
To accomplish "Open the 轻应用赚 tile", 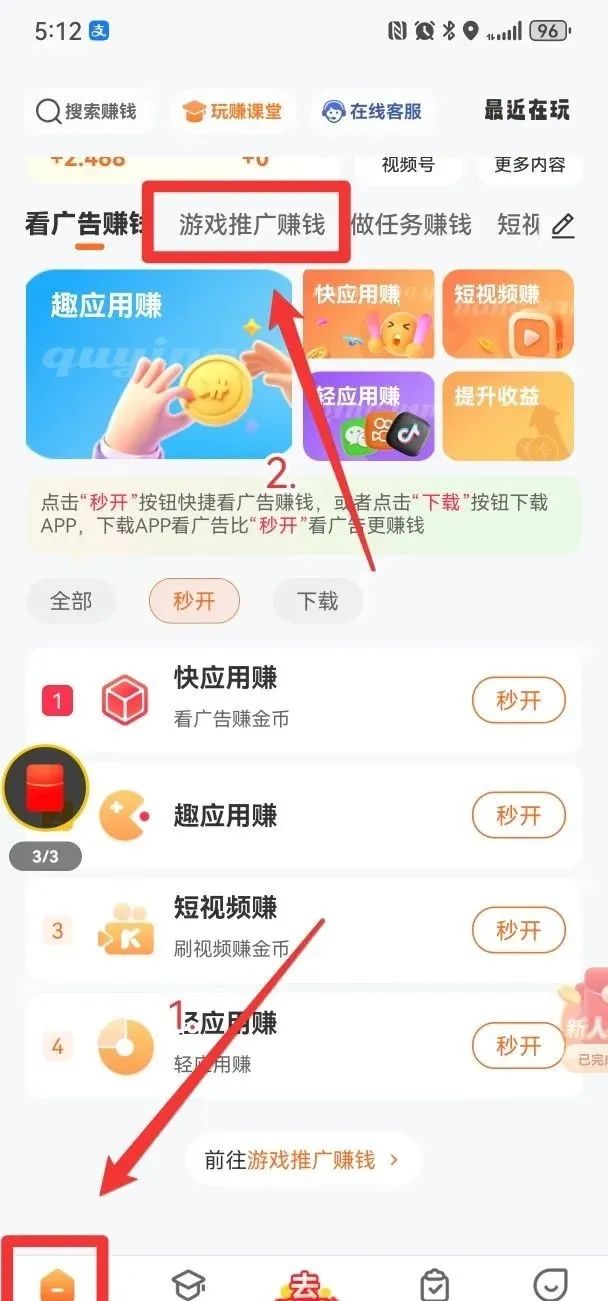I will click(x=368, y=416).
